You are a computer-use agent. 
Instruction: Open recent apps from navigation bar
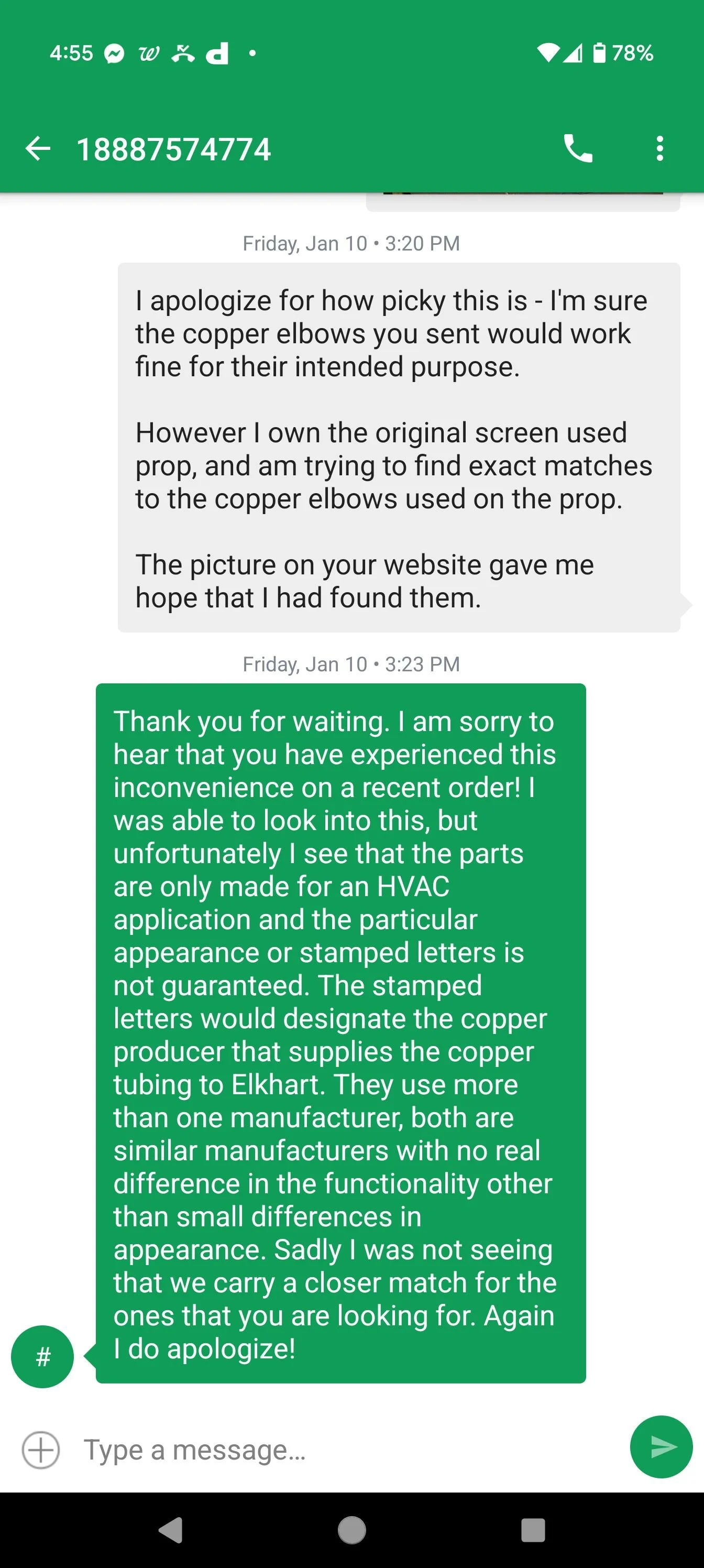click(x=533, y=1530)
